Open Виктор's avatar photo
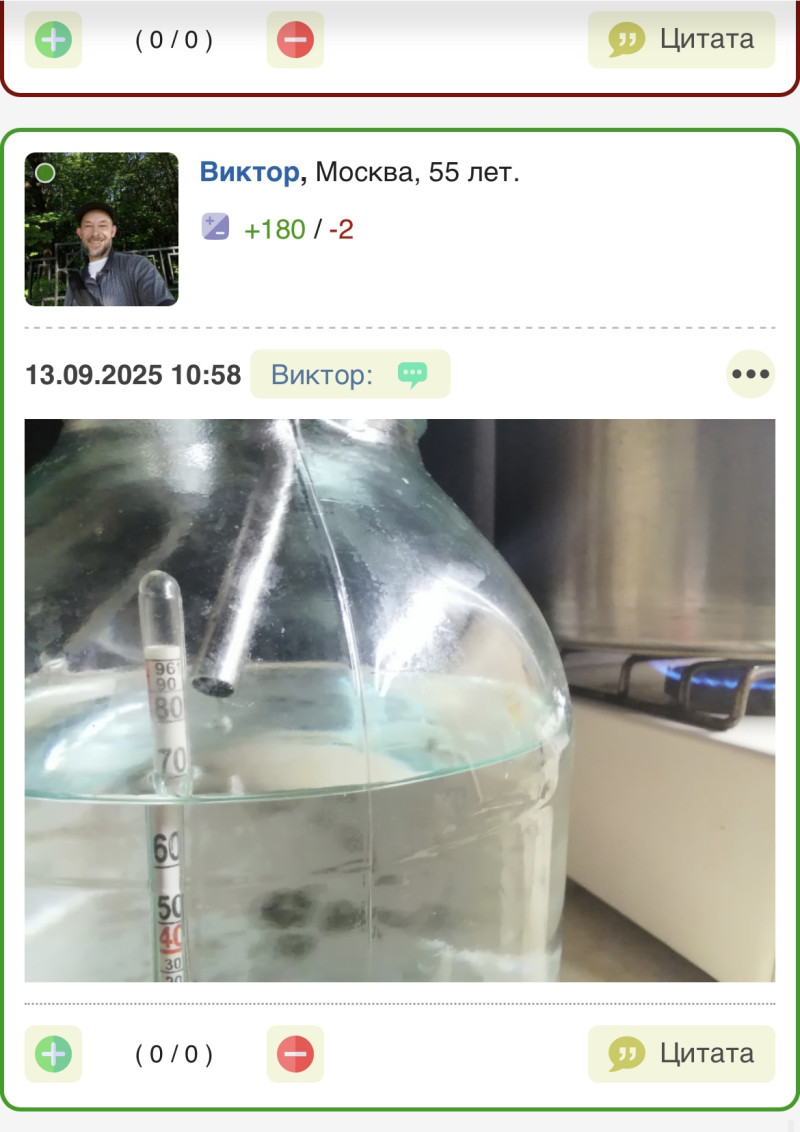The height and width of the screenshot is (1132, 800). pos(101,229)
